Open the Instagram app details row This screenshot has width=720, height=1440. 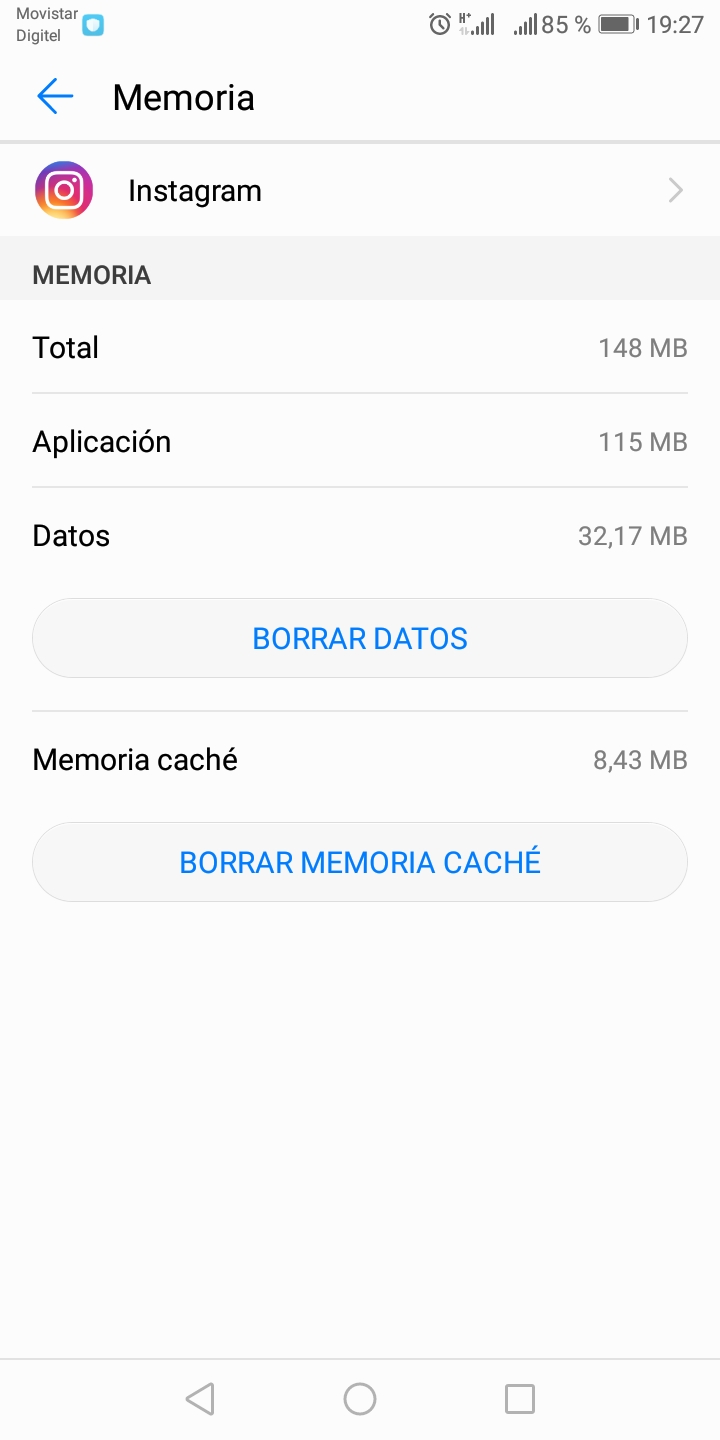coord(360,191)
